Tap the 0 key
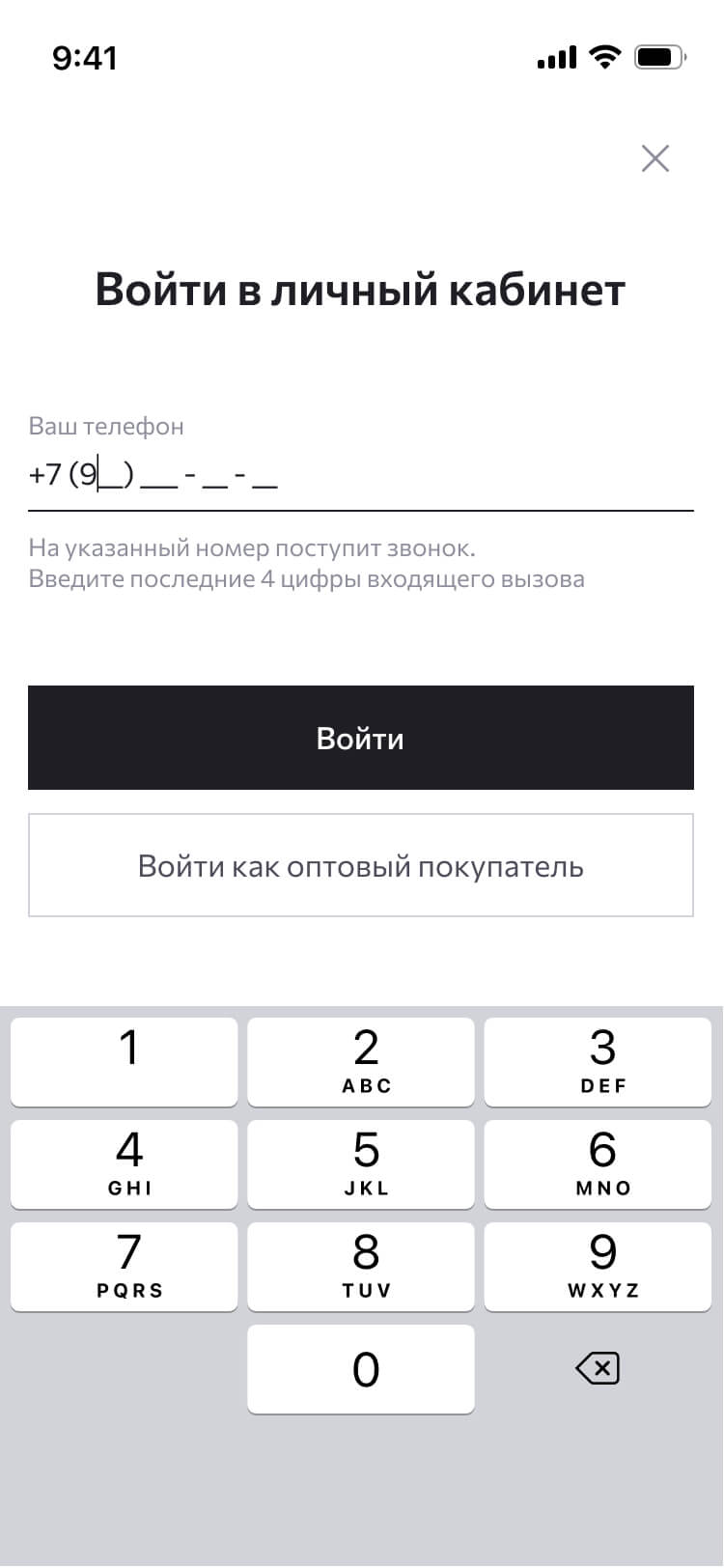The width and height of the screenshot is (724, 1568). click(360, 1368)
